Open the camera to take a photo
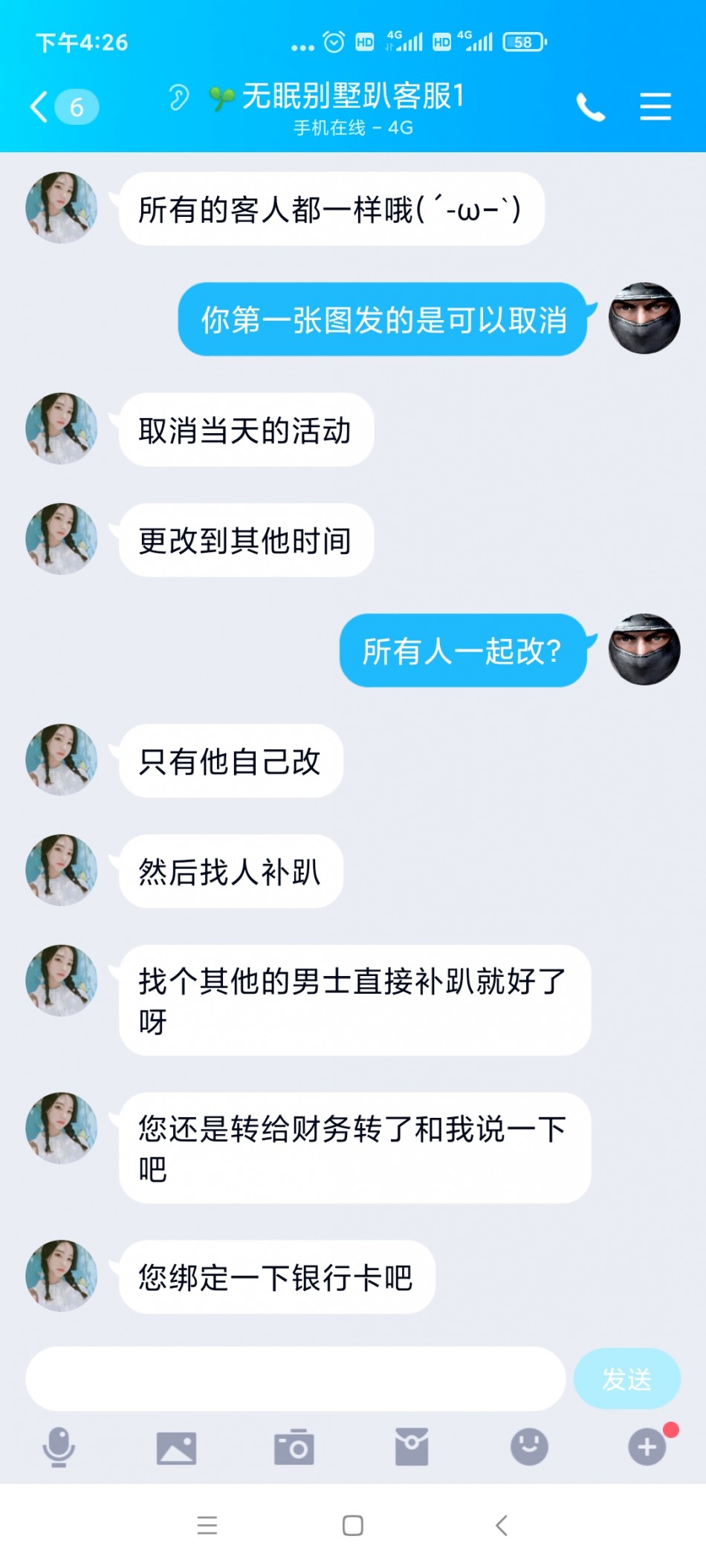This screenshot has height=1568, width=706. coord(294,1447)
